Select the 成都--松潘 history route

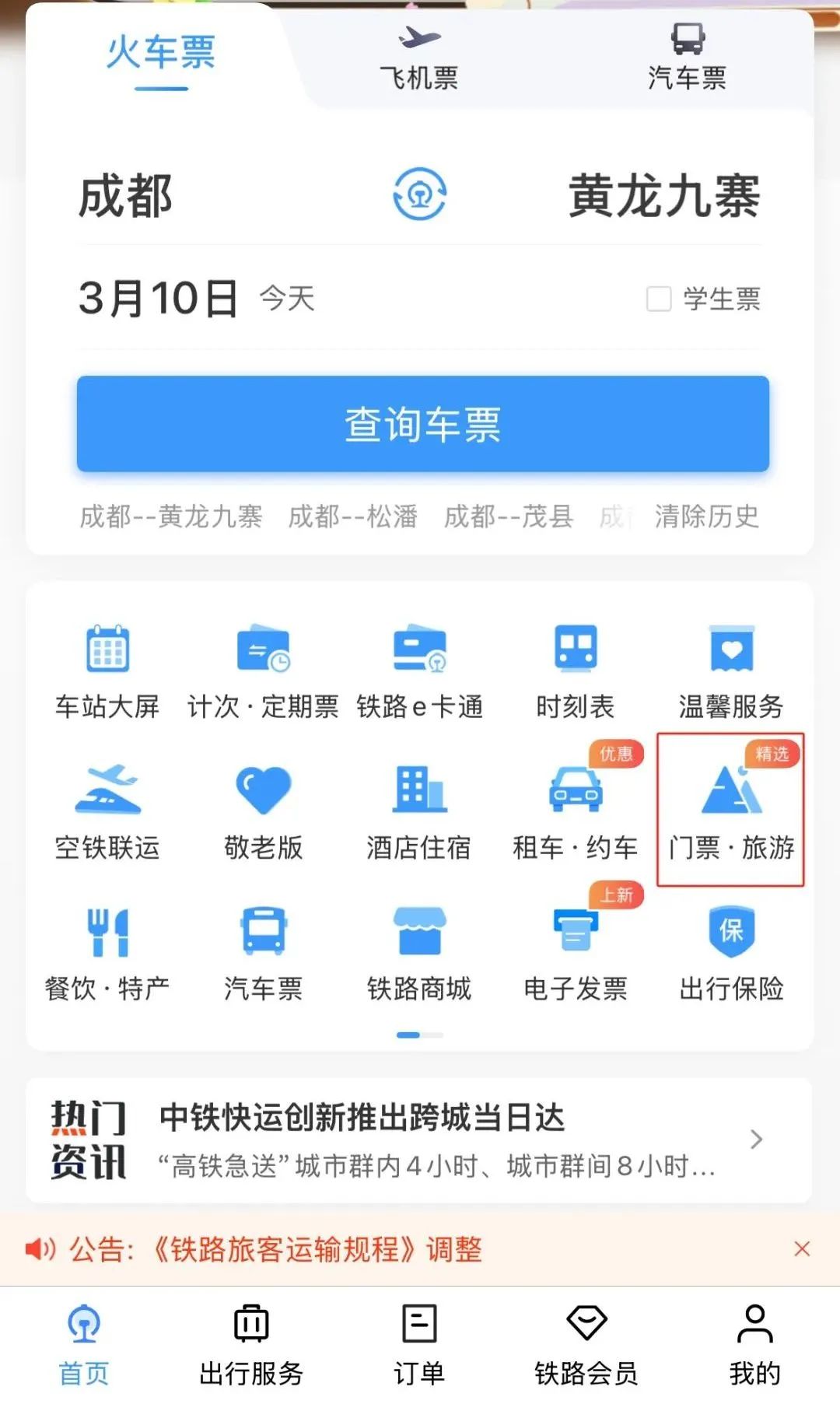tap(352, 516)
